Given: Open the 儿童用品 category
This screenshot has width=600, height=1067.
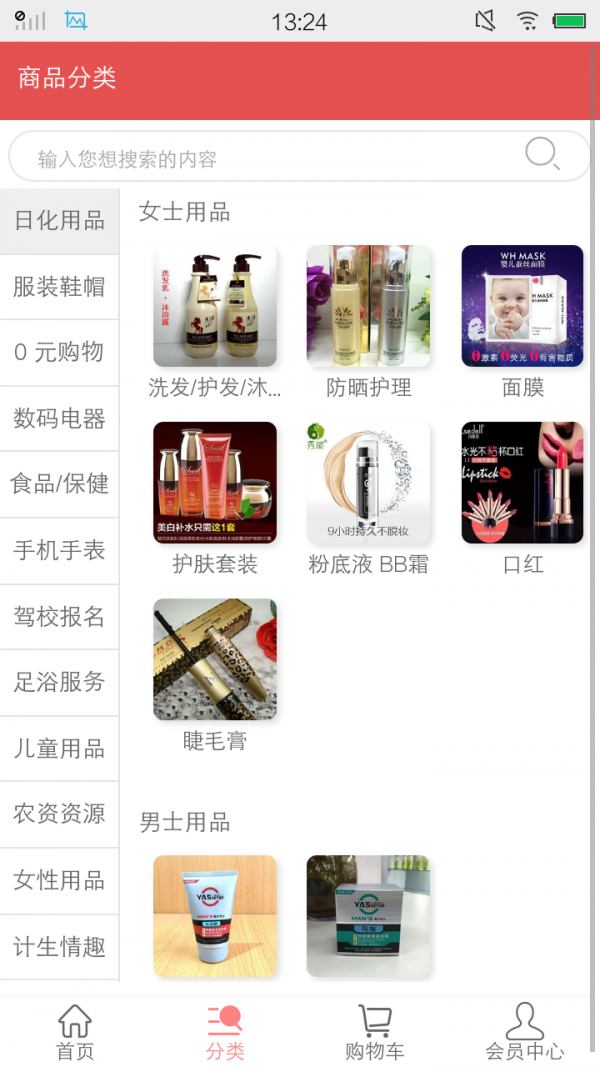Looking at the screenshot, I should click(59, 748).
